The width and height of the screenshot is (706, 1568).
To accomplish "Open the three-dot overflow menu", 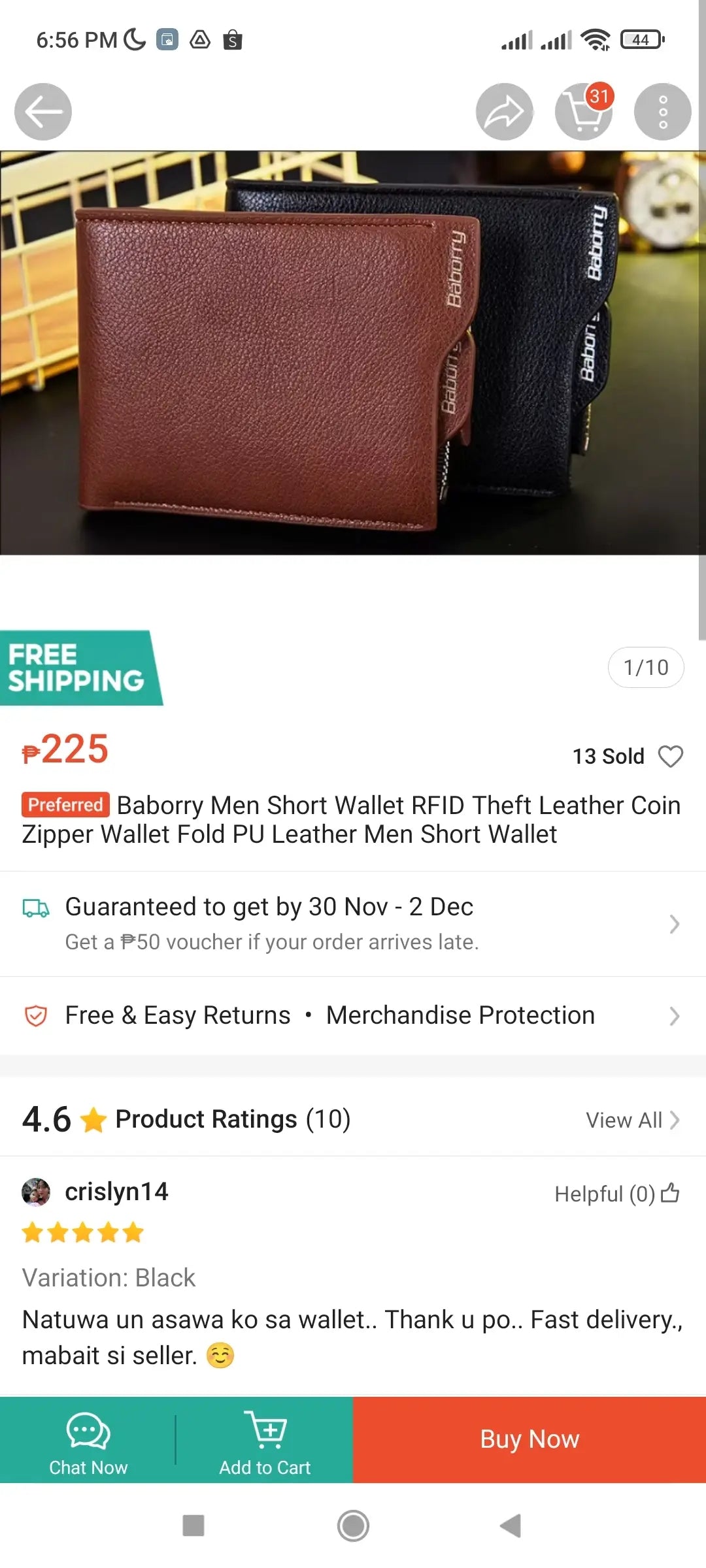I will tap(662, 112).
